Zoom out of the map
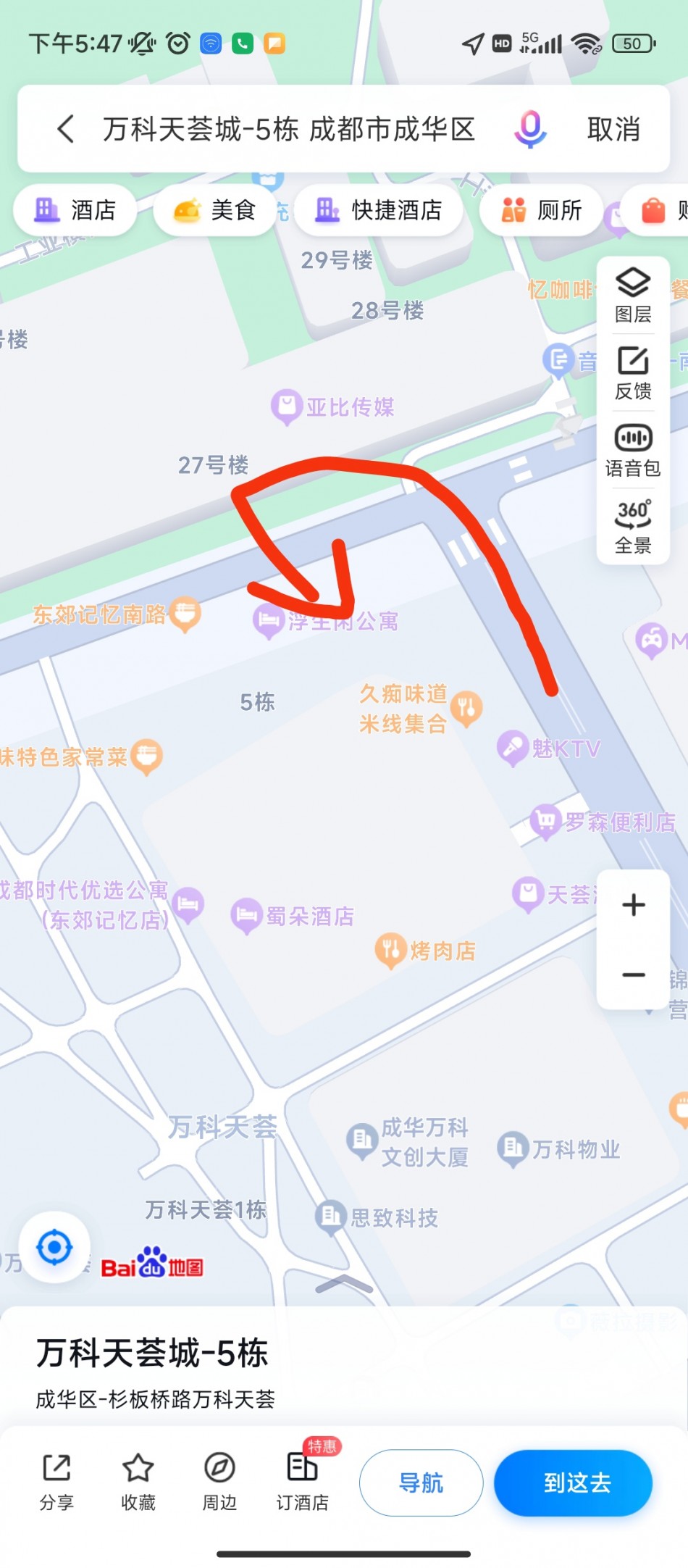The width and height of the screenshot is (688, 1568). pyautogui.click(x=634, y=975)
